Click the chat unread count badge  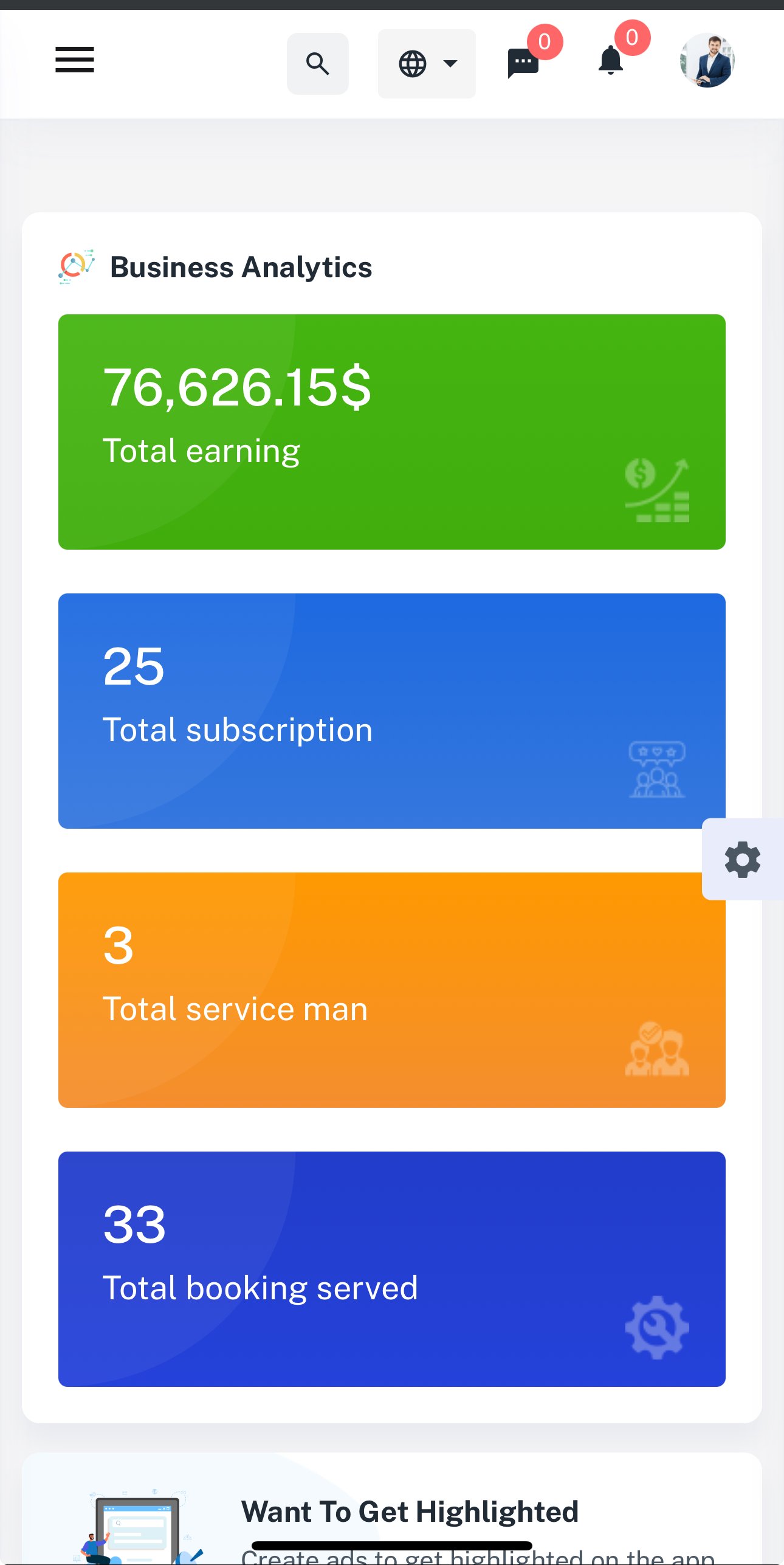tap(545, 41)
